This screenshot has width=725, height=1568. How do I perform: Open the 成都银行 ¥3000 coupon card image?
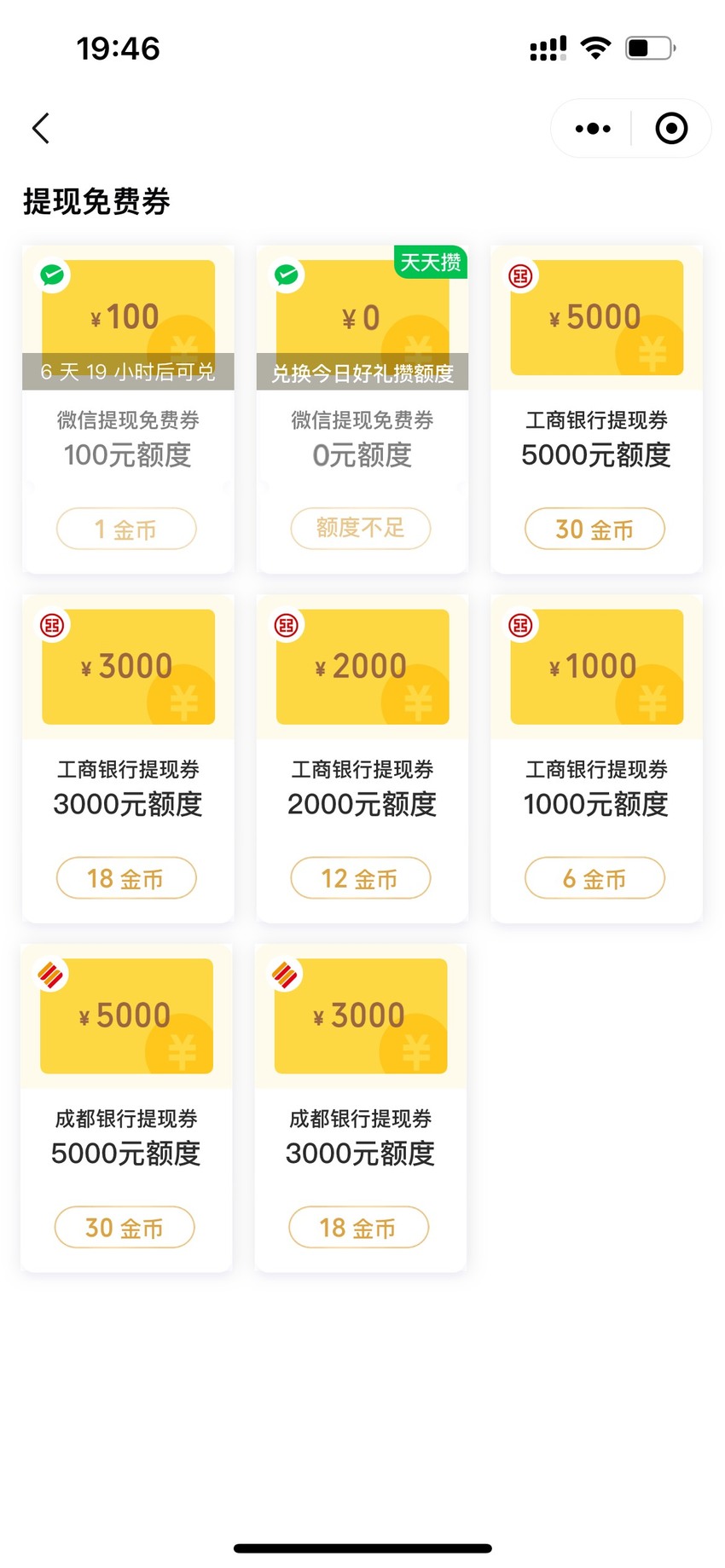[361, 1016]
